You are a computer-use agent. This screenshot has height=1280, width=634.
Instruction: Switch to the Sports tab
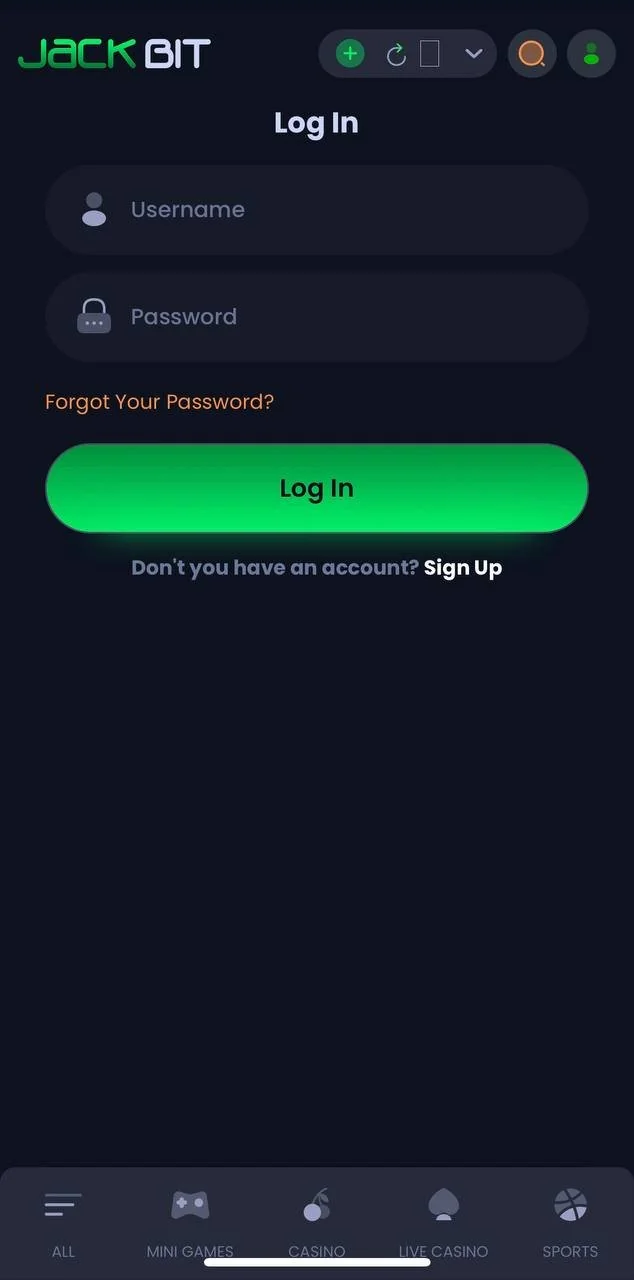click(x=570, y=1221)
